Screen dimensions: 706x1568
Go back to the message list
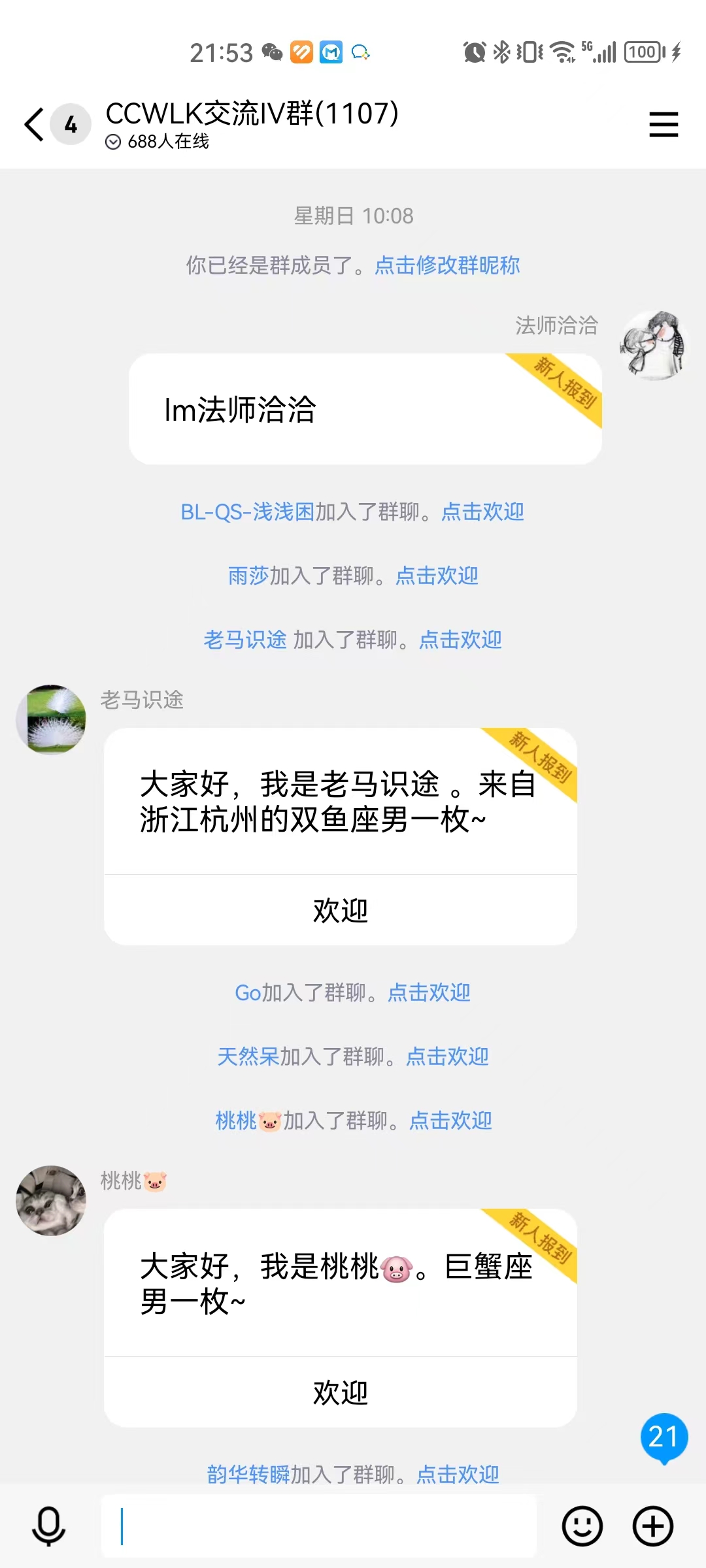[x=35, y=124]
